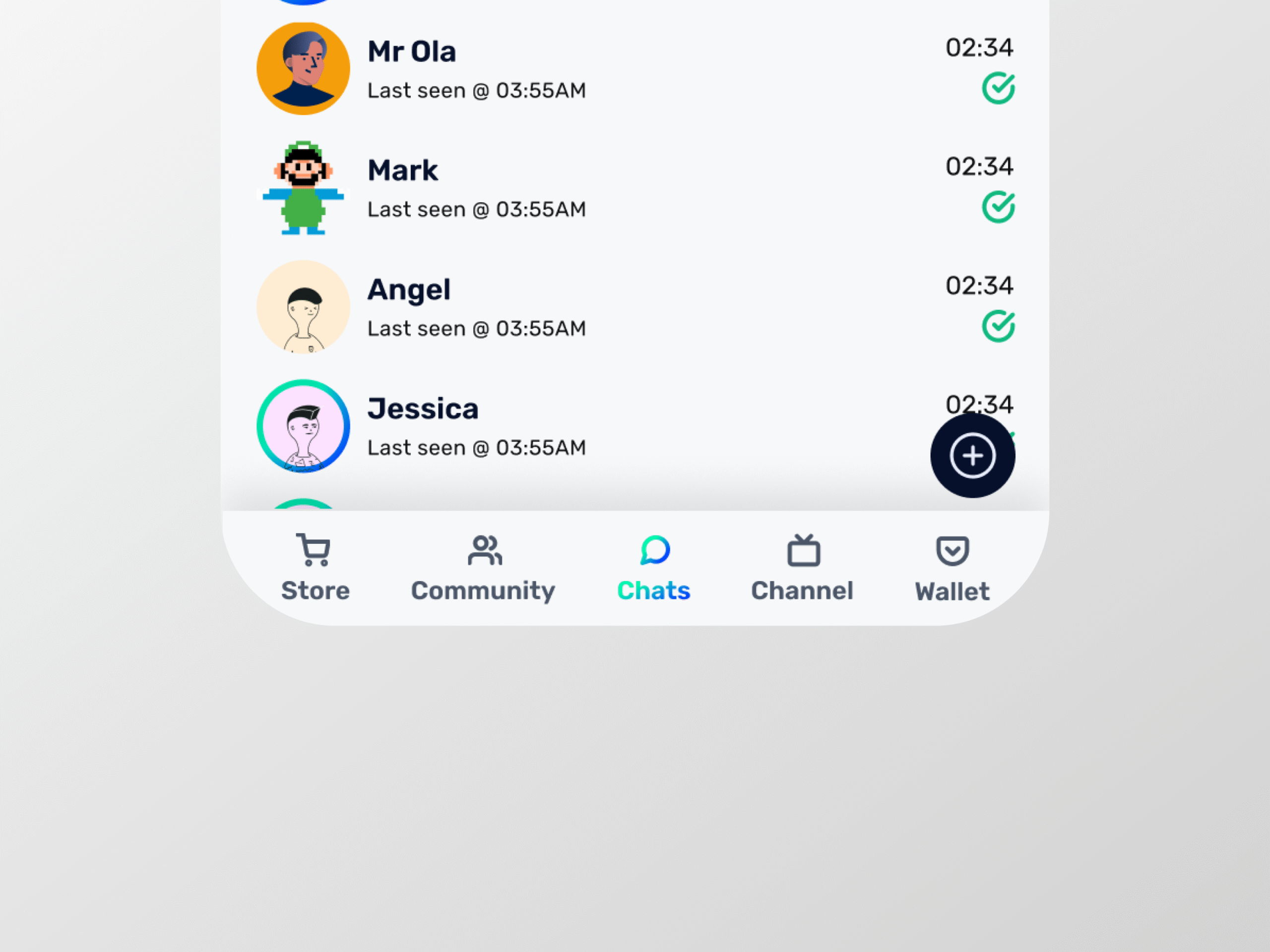
Task: Go to the Community tab
Action: pyautogui.click(x=483, y=568)
